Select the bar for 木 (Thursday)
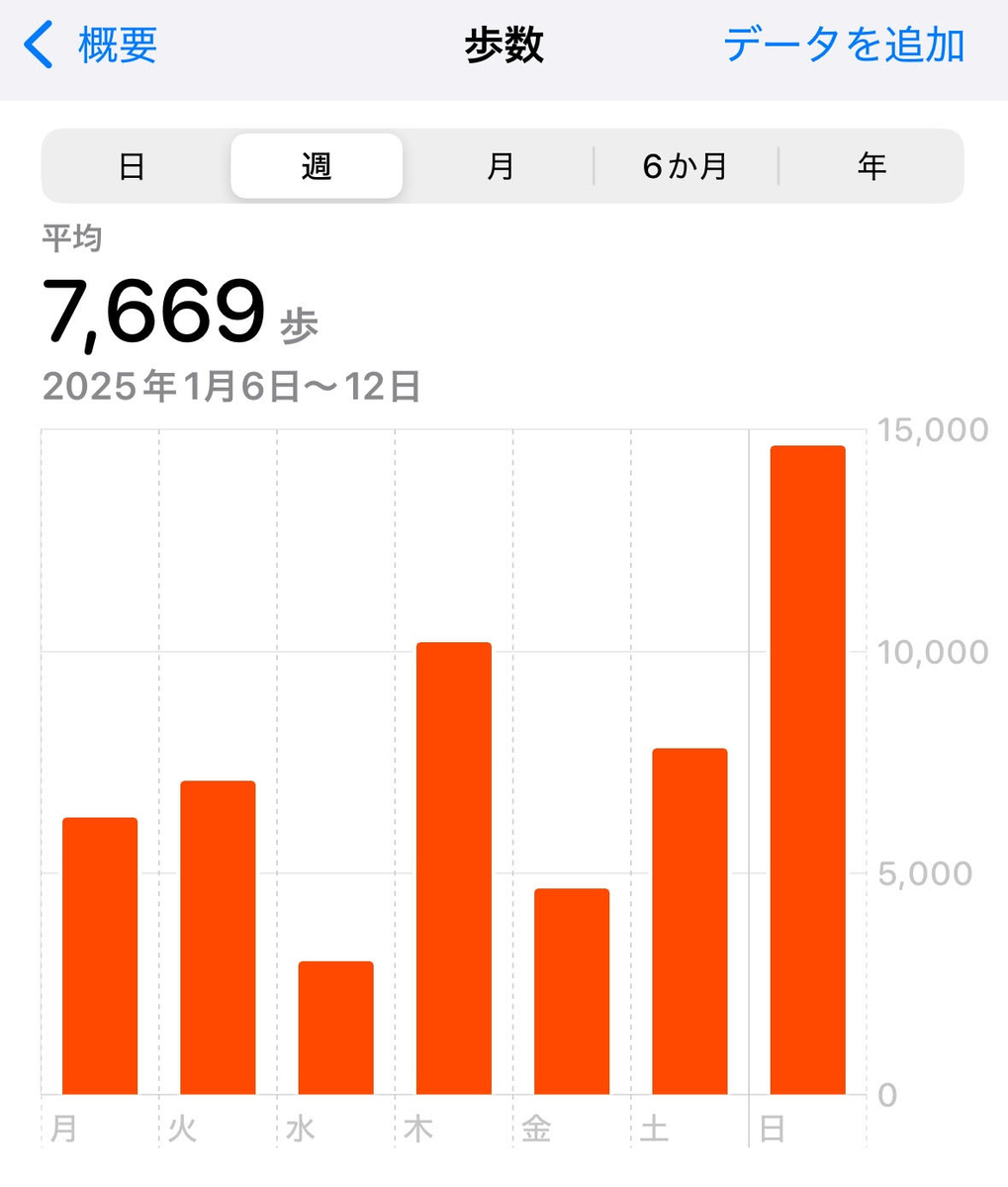This screenshot has width=1008, height=1187. pos(453,868)
